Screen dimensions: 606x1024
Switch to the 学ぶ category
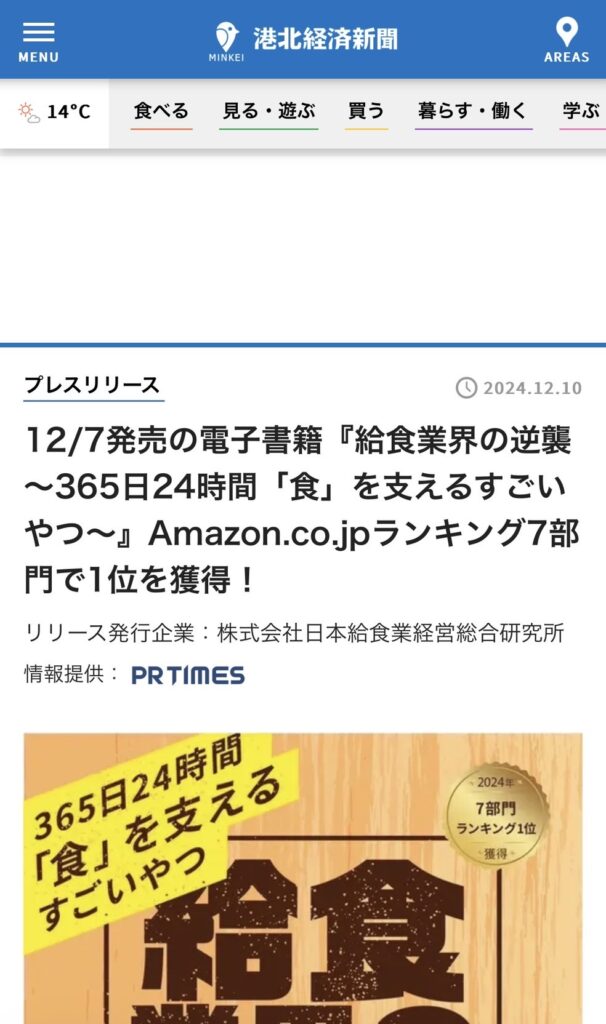[x=581, y=112]
